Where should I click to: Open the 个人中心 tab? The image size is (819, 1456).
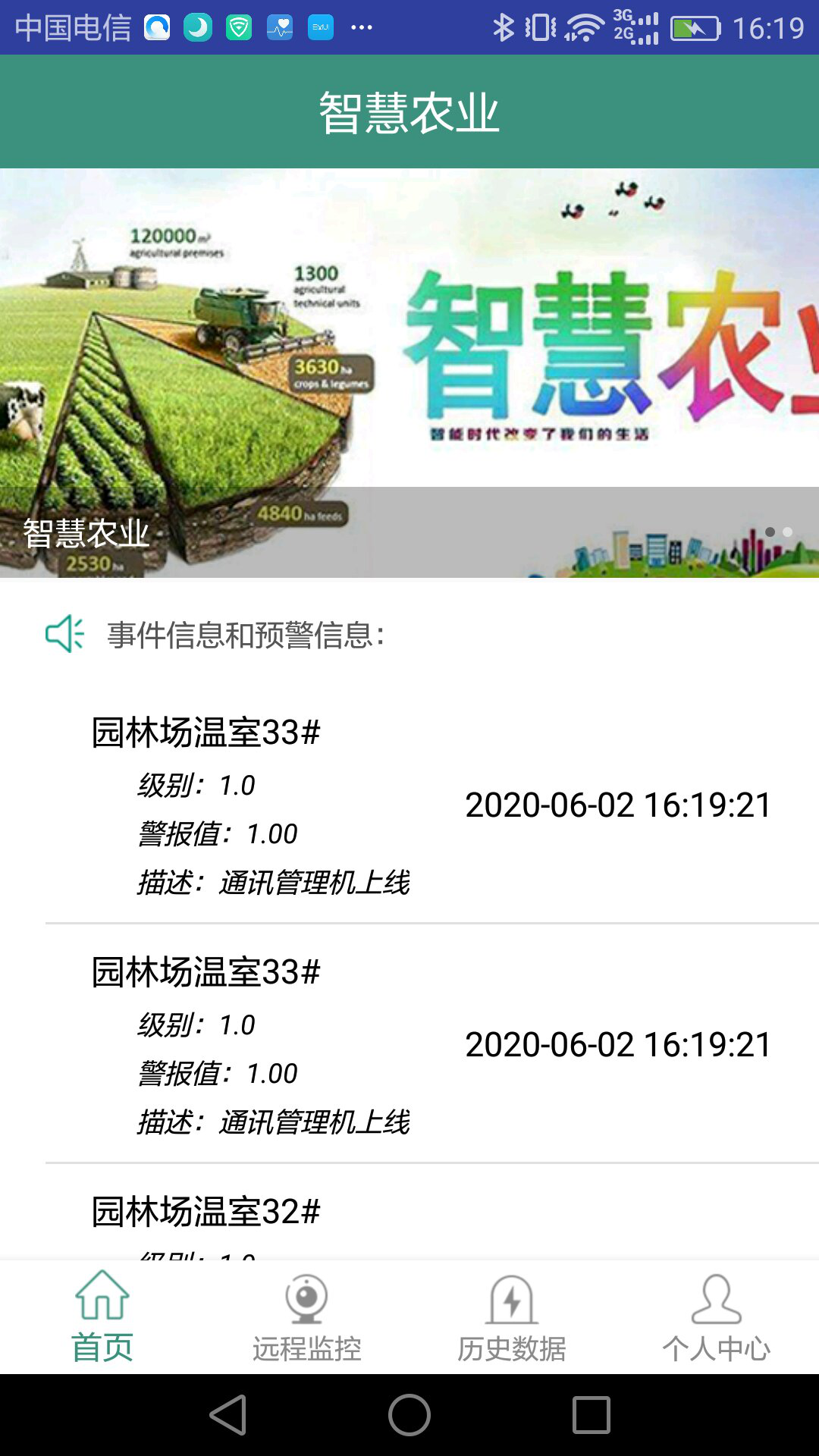coord(716,1317)
